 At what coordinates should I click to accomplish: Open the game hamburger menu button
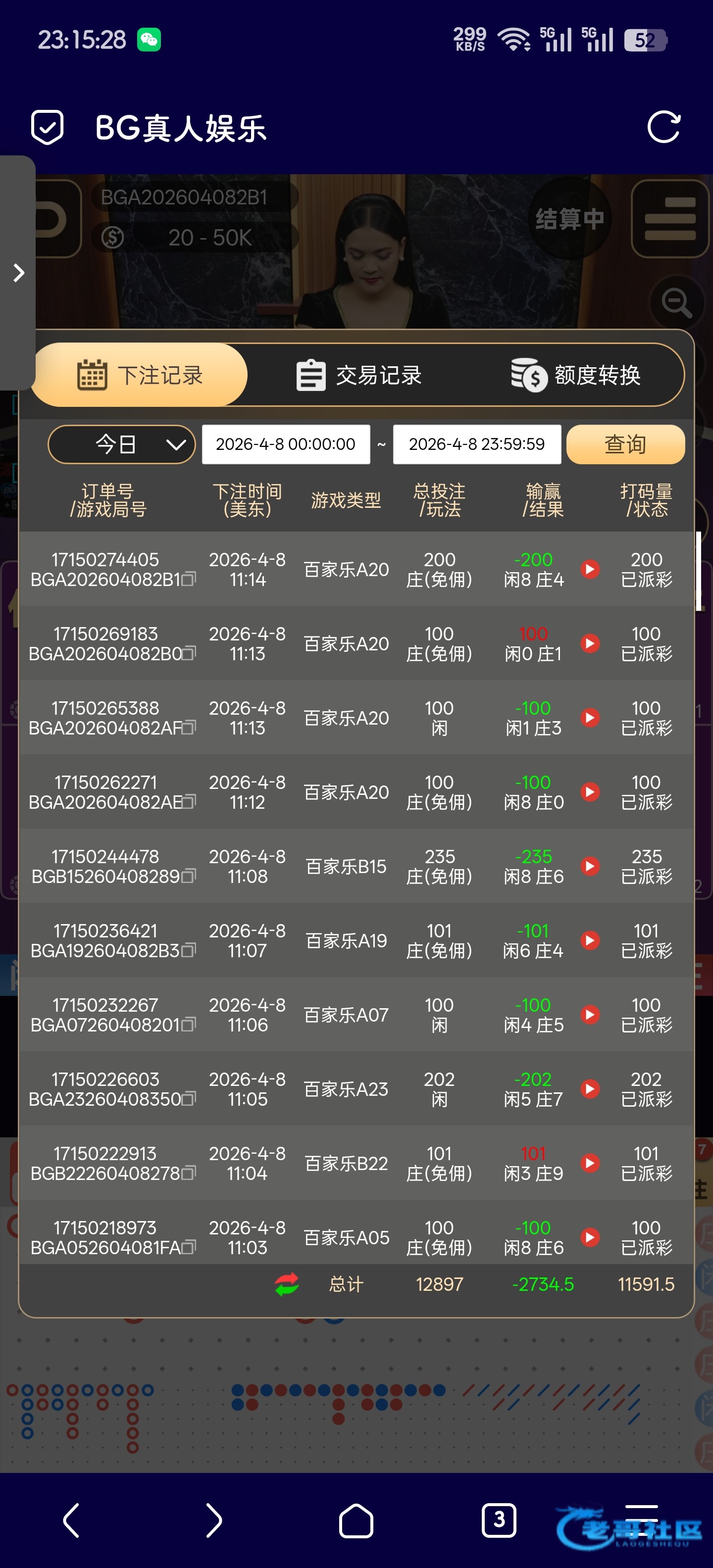(x=670, y=219)
